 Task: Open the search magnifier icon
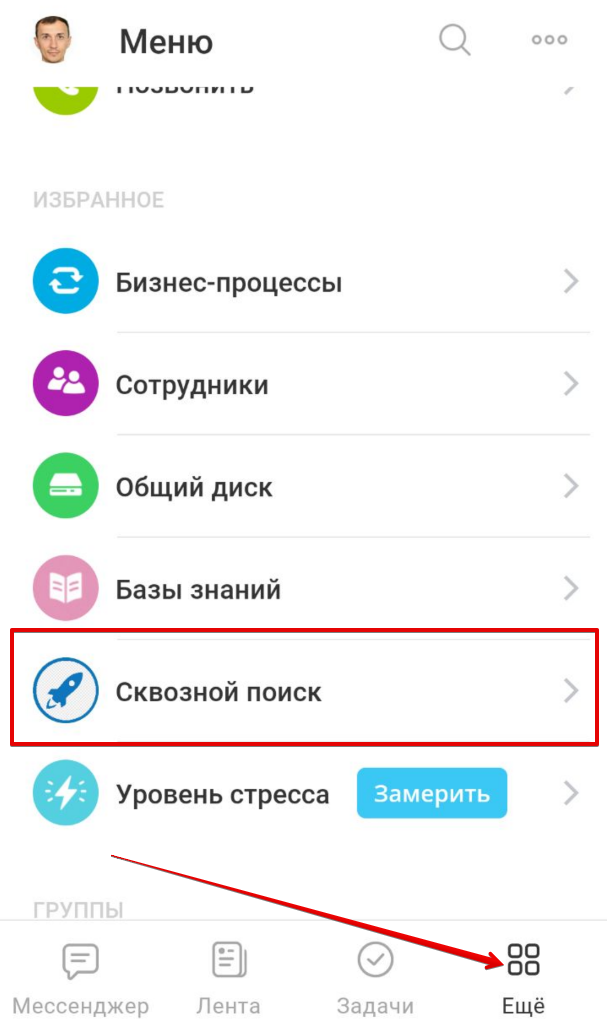pyautogui.click(x=455, y=40)
